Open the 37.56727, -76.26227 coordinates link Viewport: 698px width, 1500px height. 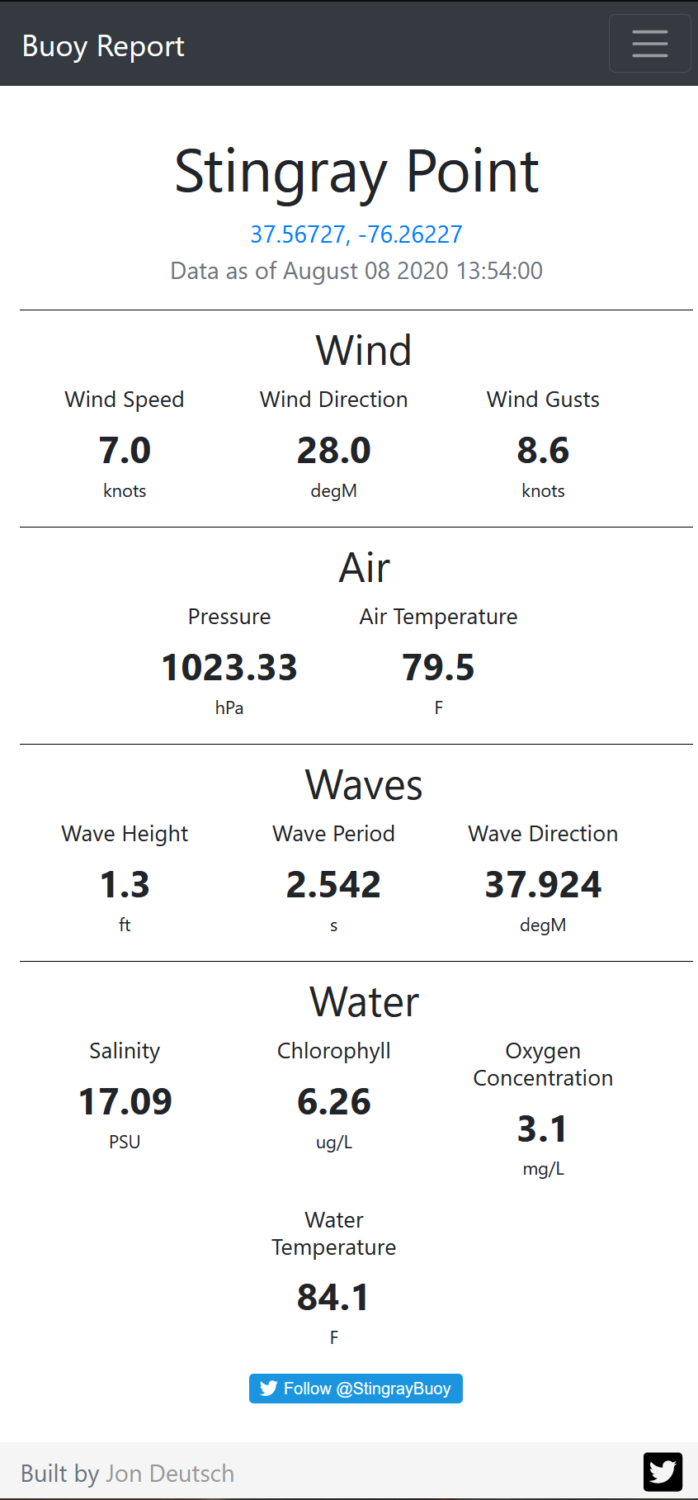pos(356,234)
